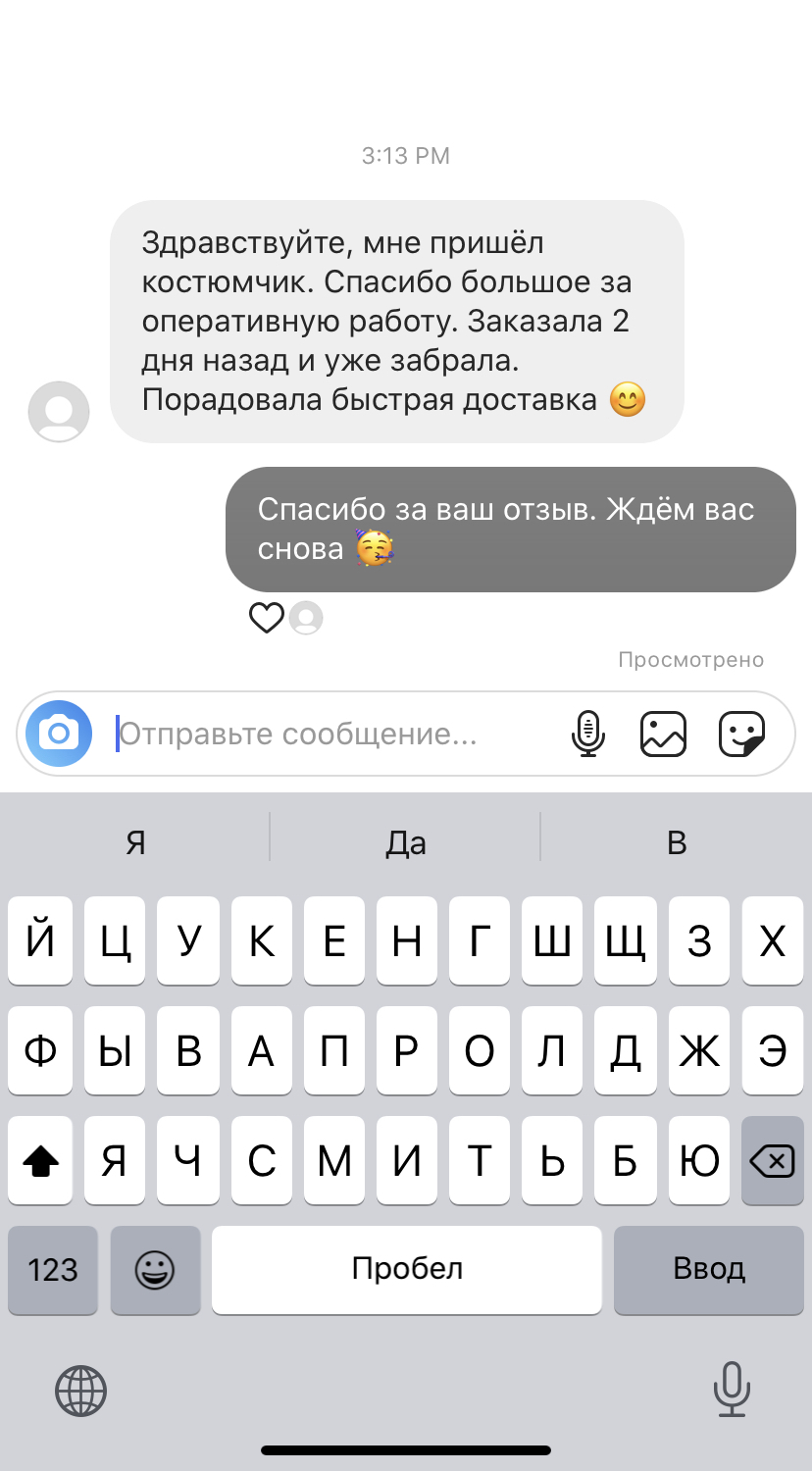Open the photo gallery picker

pos(663,734)
